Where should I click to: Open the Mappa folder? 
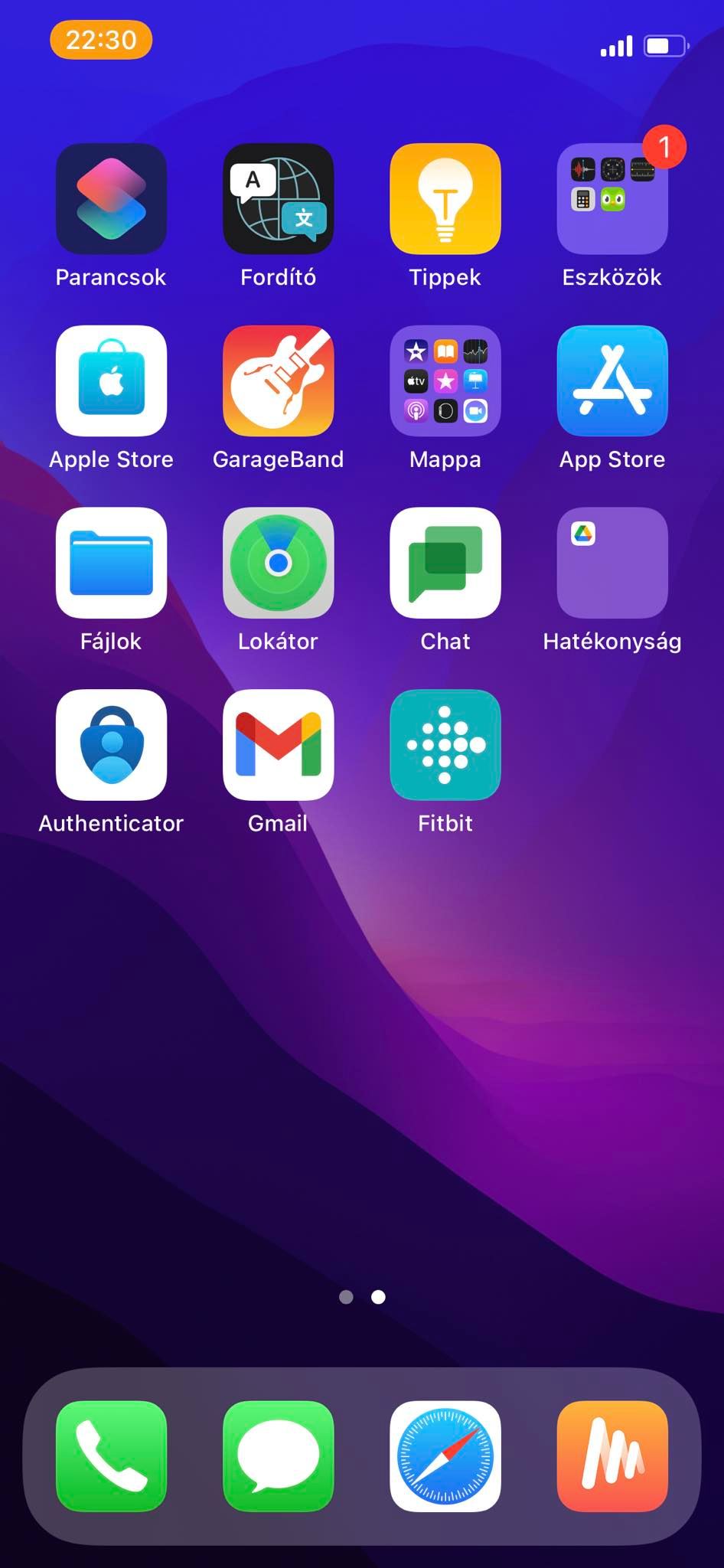pyautogui.click(x=445, y=381)
